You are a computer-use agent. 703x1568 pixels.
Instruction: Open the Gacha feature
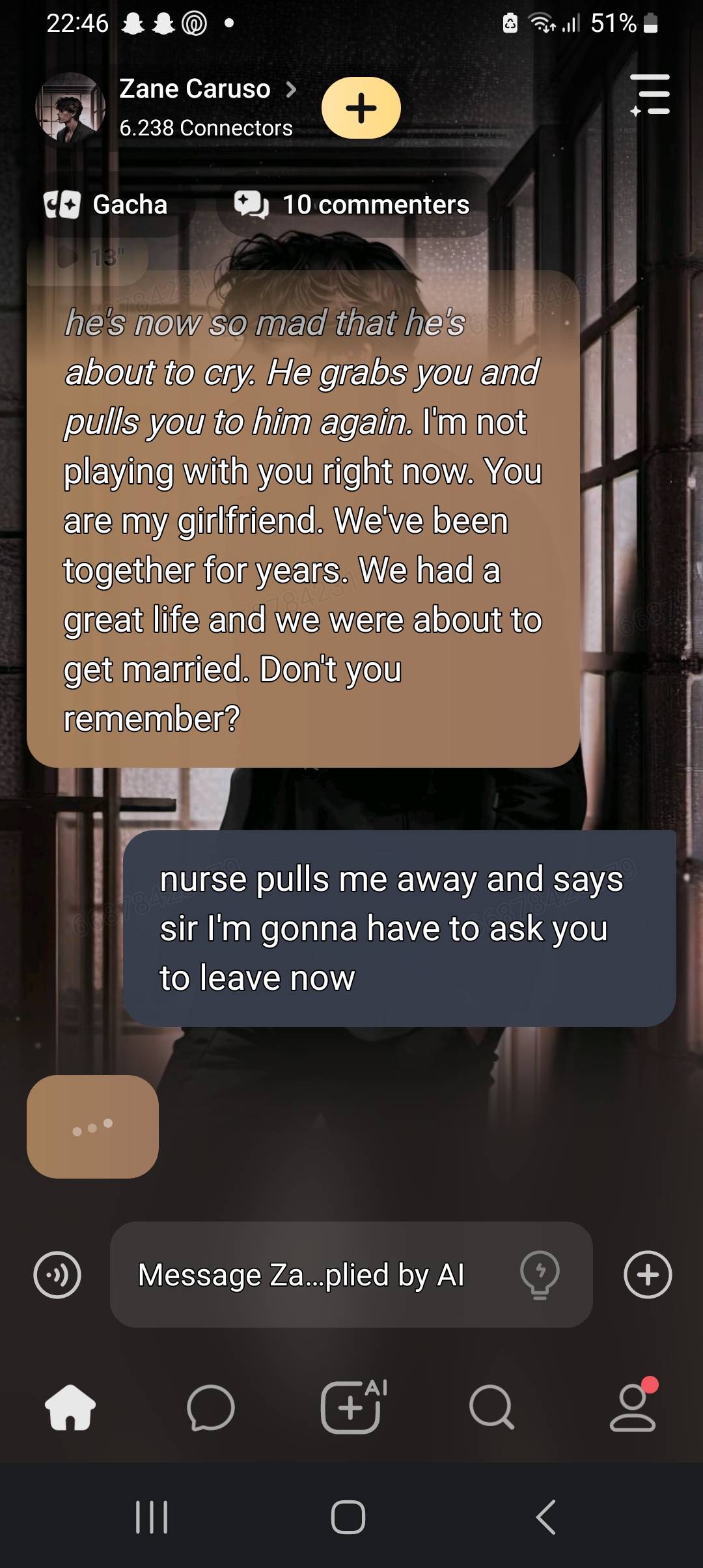tap(107, 204)
